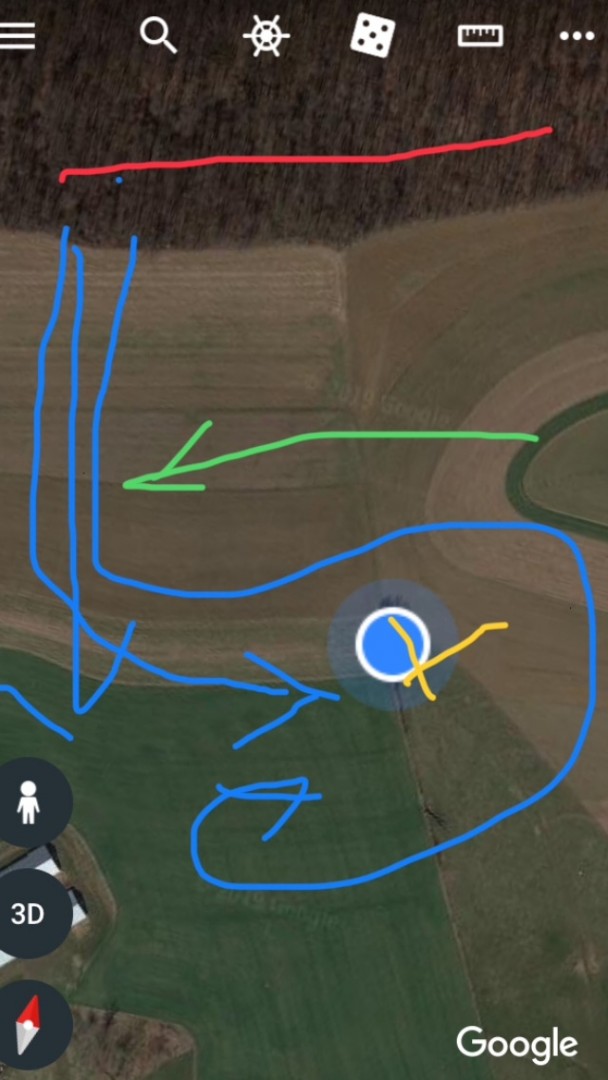The height and width of the screenshot is (1080, 608).
Task: Launch the Voyager ship wheel
Action: coord(266,37)
